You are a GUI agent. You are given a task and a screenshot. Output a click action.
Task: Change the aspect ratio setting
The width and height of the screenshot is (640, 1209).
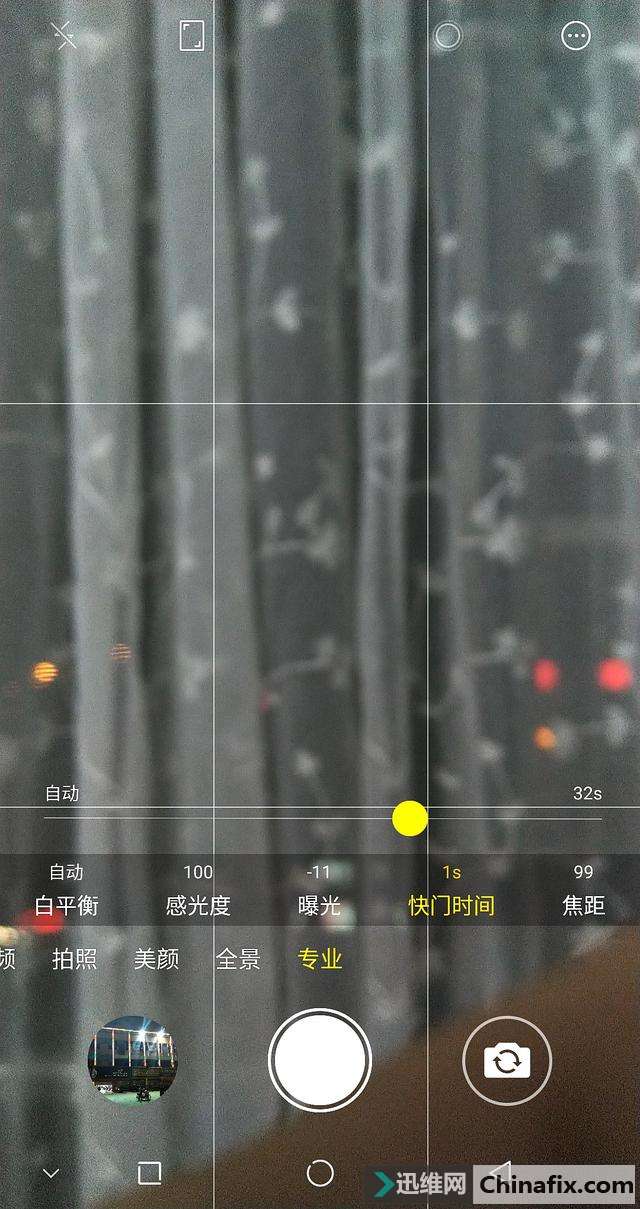(191, 36)
